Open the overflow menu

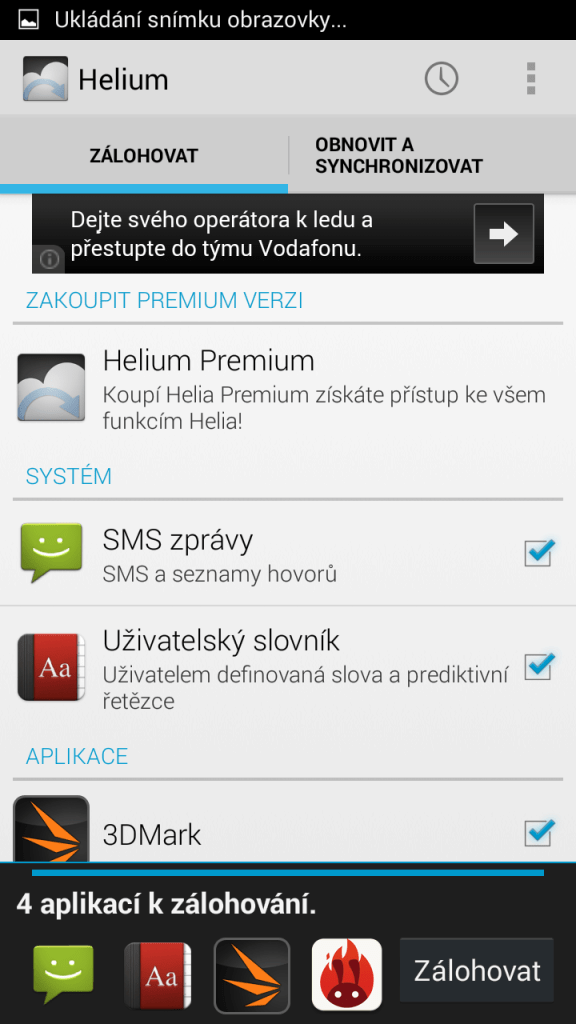click(531, 79)
